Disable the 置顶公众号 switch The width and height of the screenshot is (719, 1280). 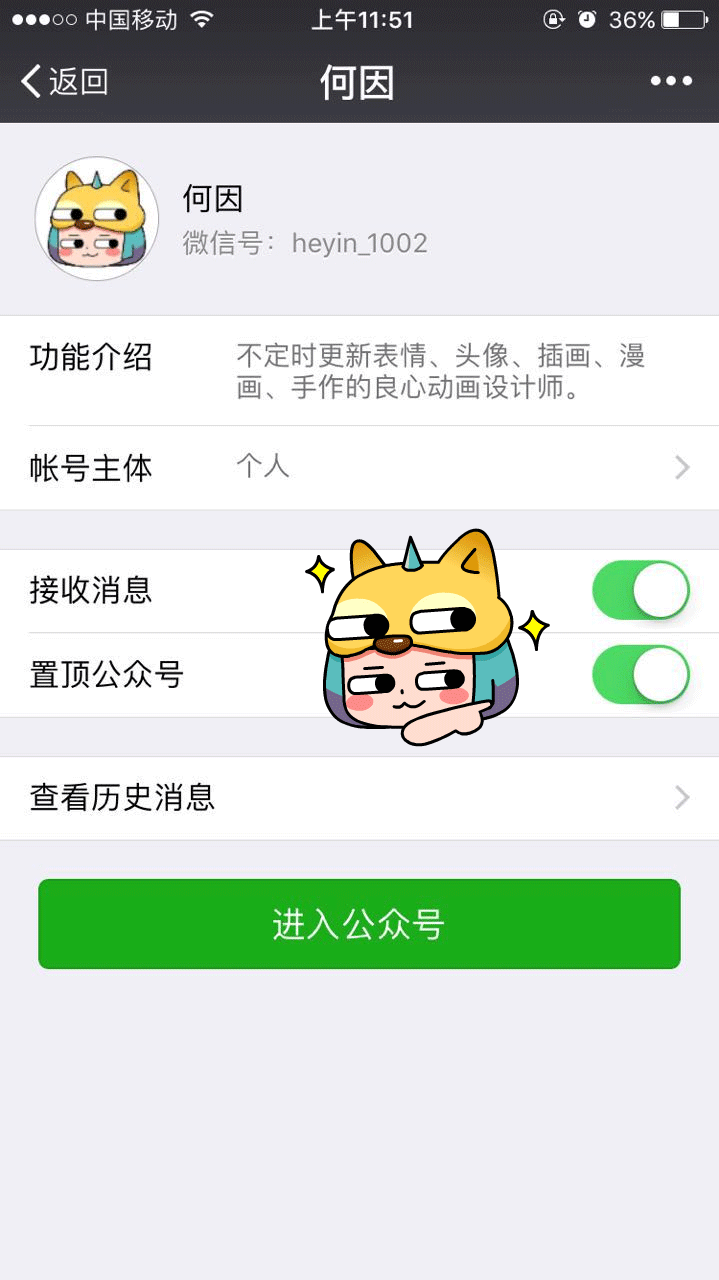click(x=640, y=675)
